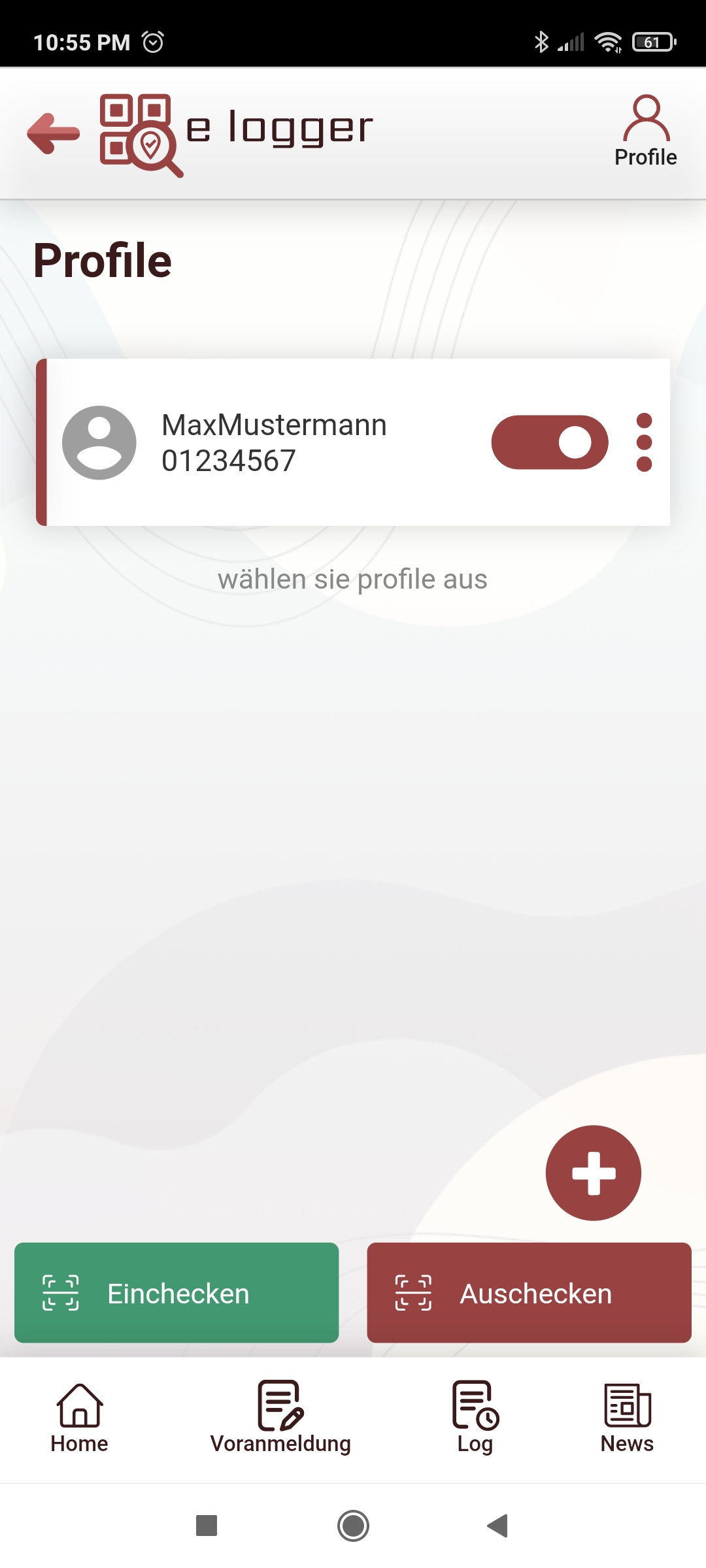
Task: Open Profile from the top bar
Action: pyautogui.click(x=646, y=131)
